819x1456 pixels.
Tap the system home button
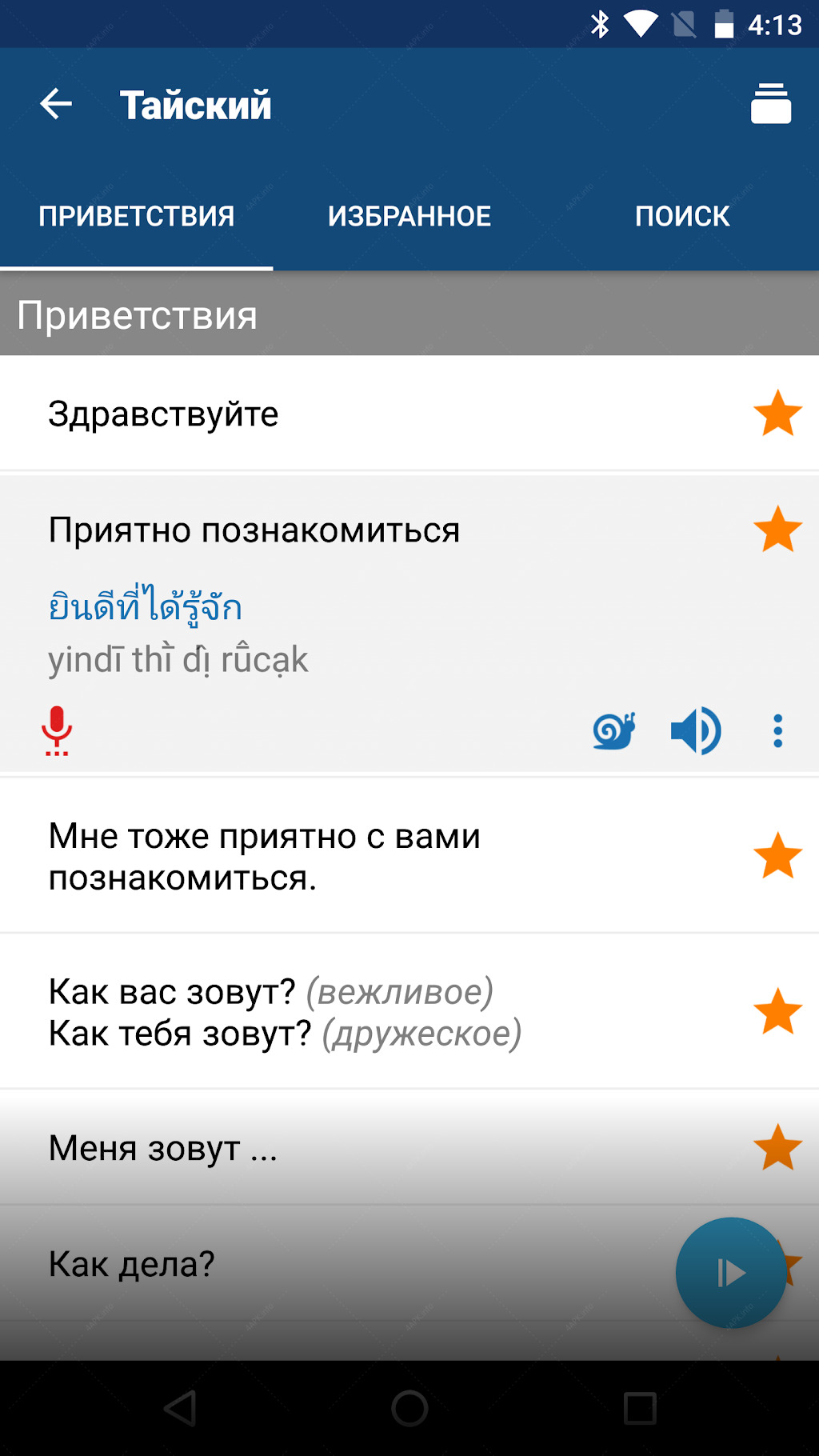(x=409, y=1408)
